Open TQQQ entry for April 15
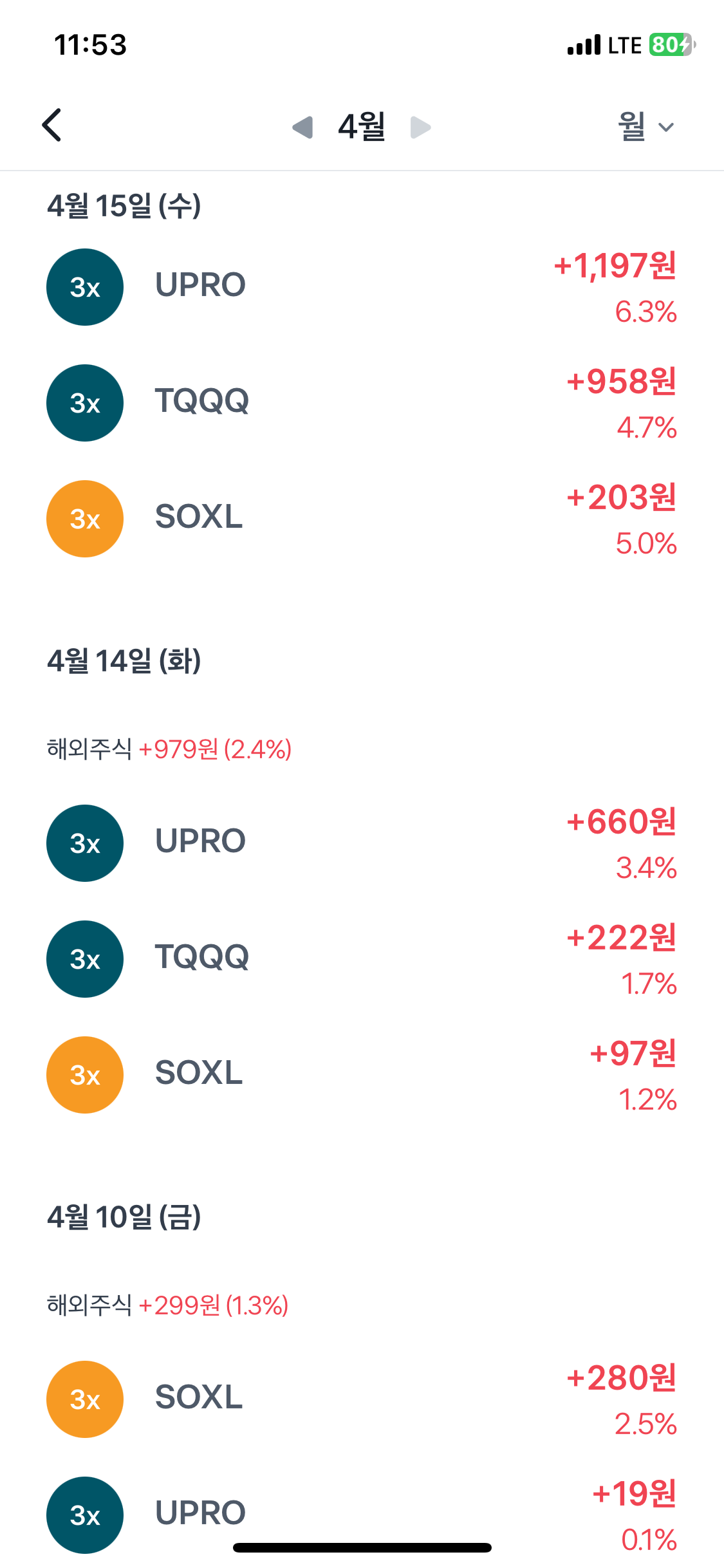 [360, 402]
